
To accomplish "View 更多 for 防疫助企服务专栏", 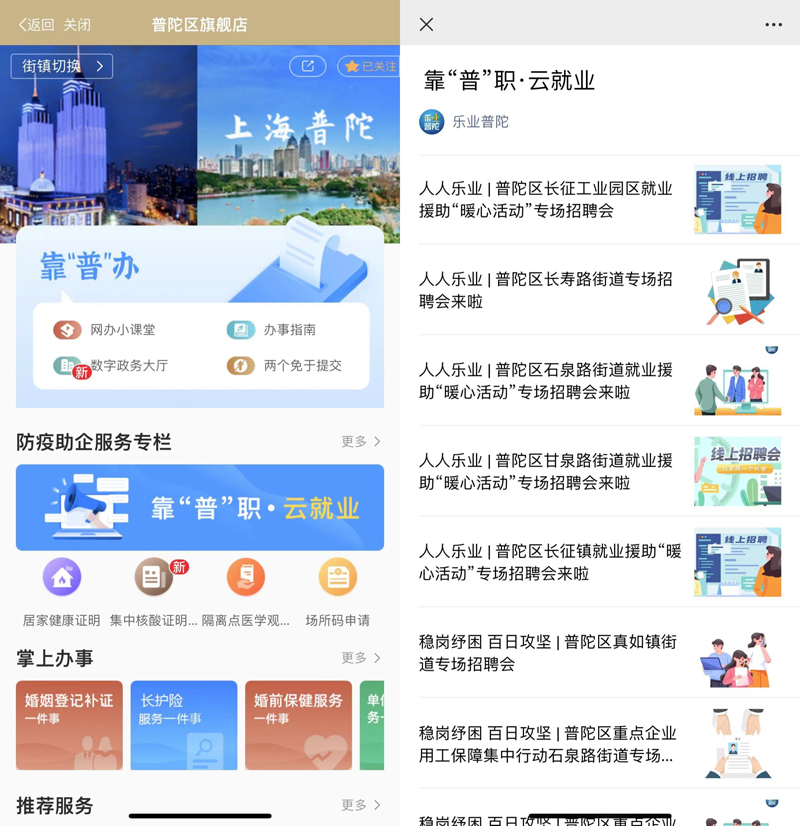I will [x=361, y=441].
